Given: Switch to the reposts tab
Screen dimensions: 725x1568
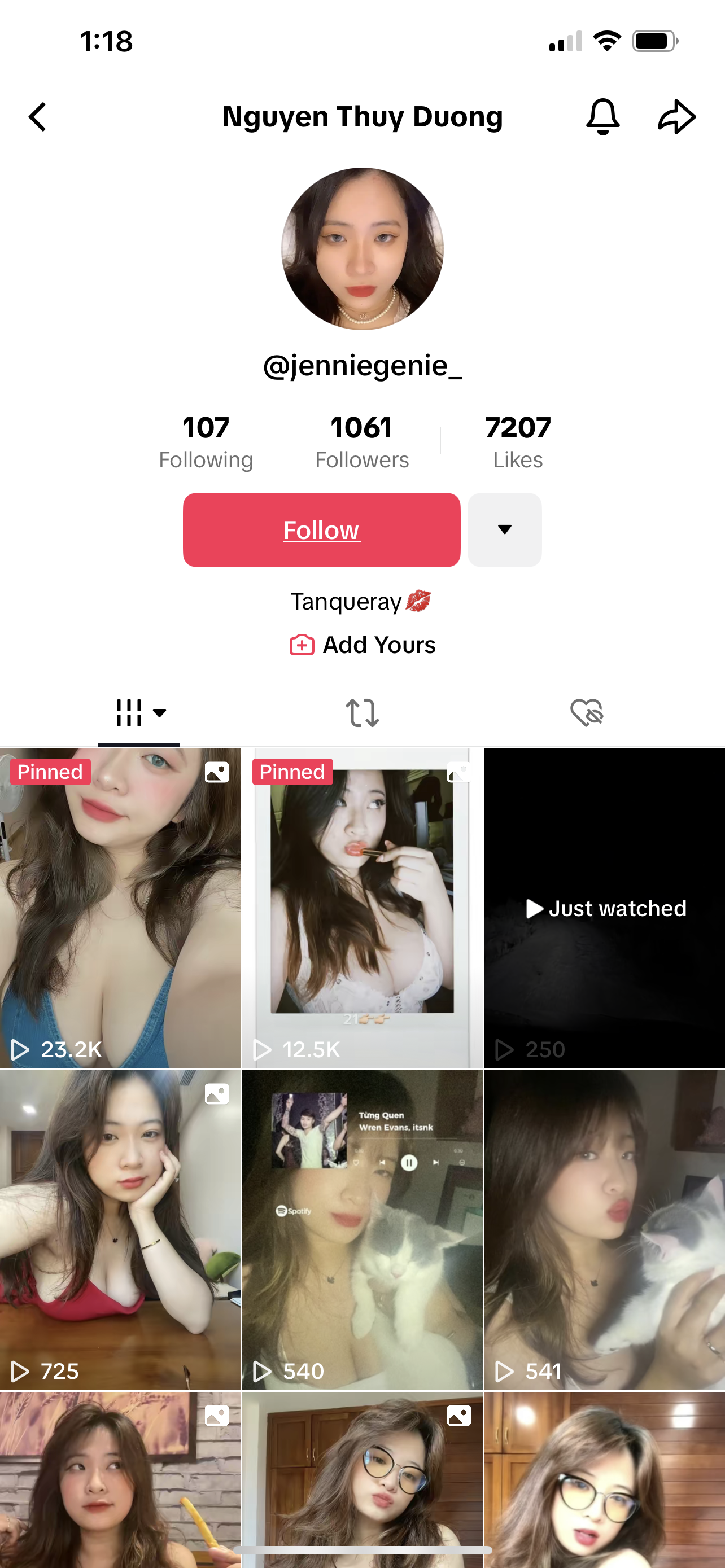Looking at the screenshot, I should [x=362, y=712].
